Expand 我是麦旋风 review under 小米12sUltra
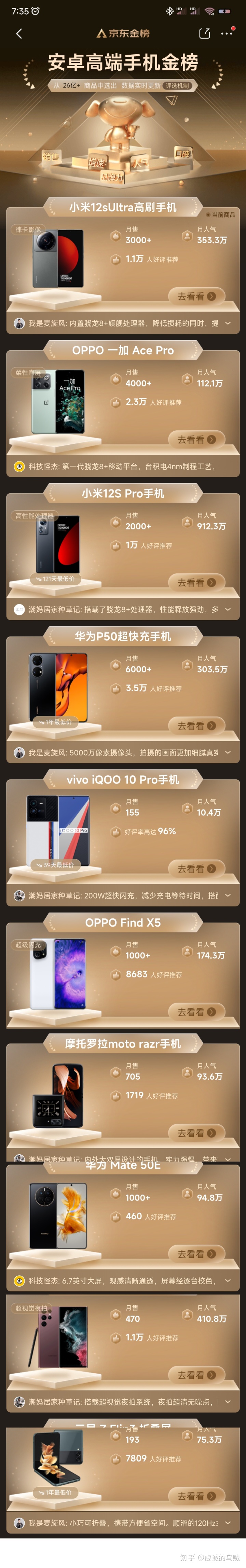 (228, 323)
